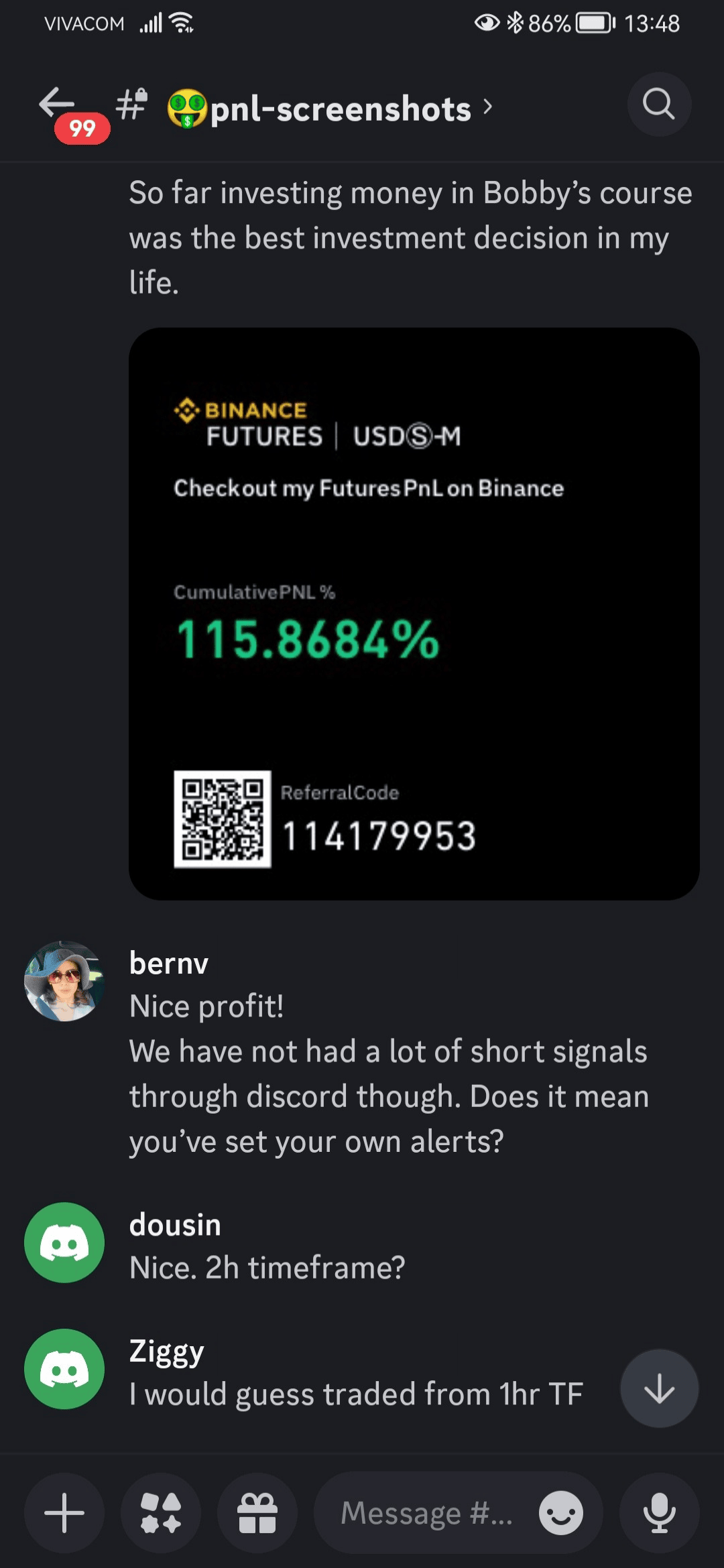Screen dimensions: 724x1568
Task: Record a voice message
Action: (659, 1512)
